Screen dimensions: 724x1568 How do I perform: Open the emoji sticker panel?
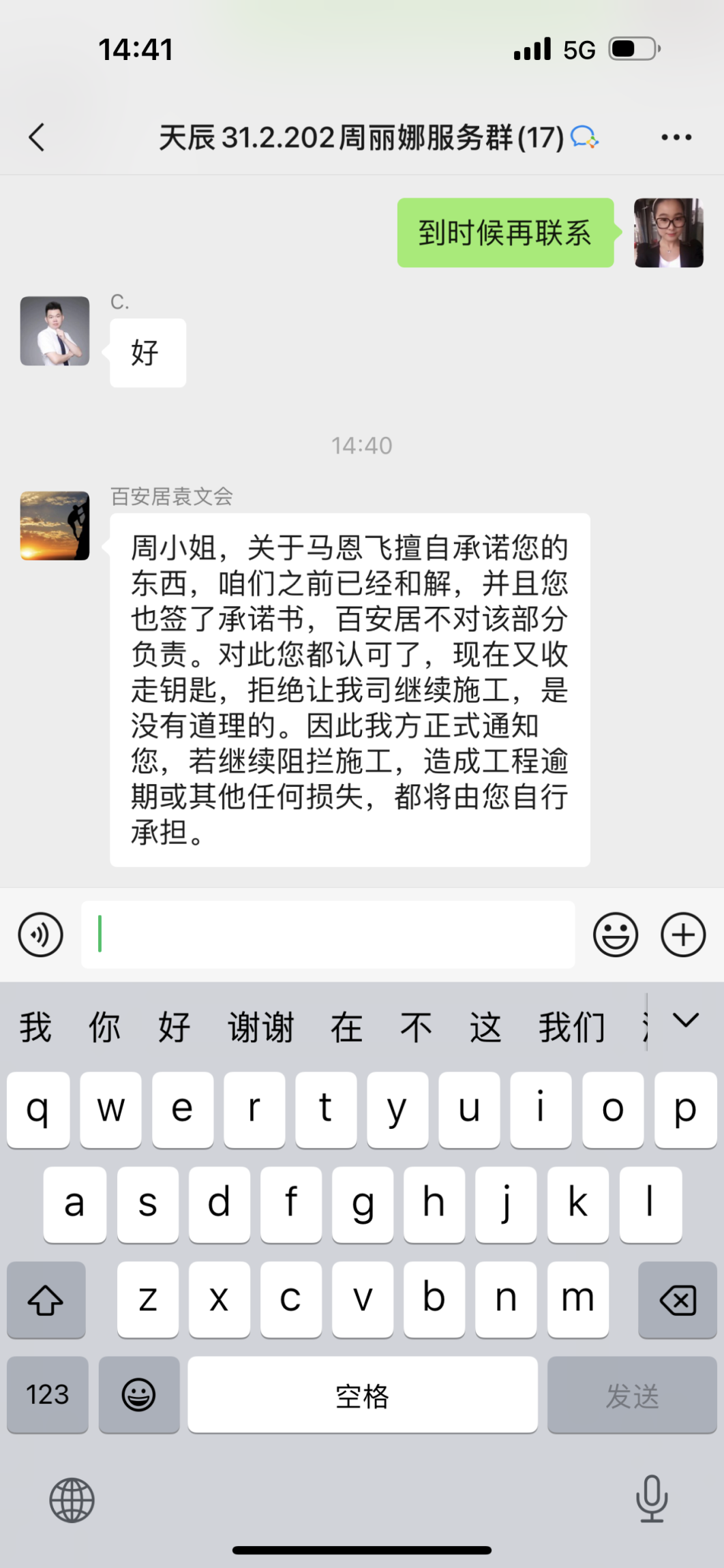(x=615, y=934)
